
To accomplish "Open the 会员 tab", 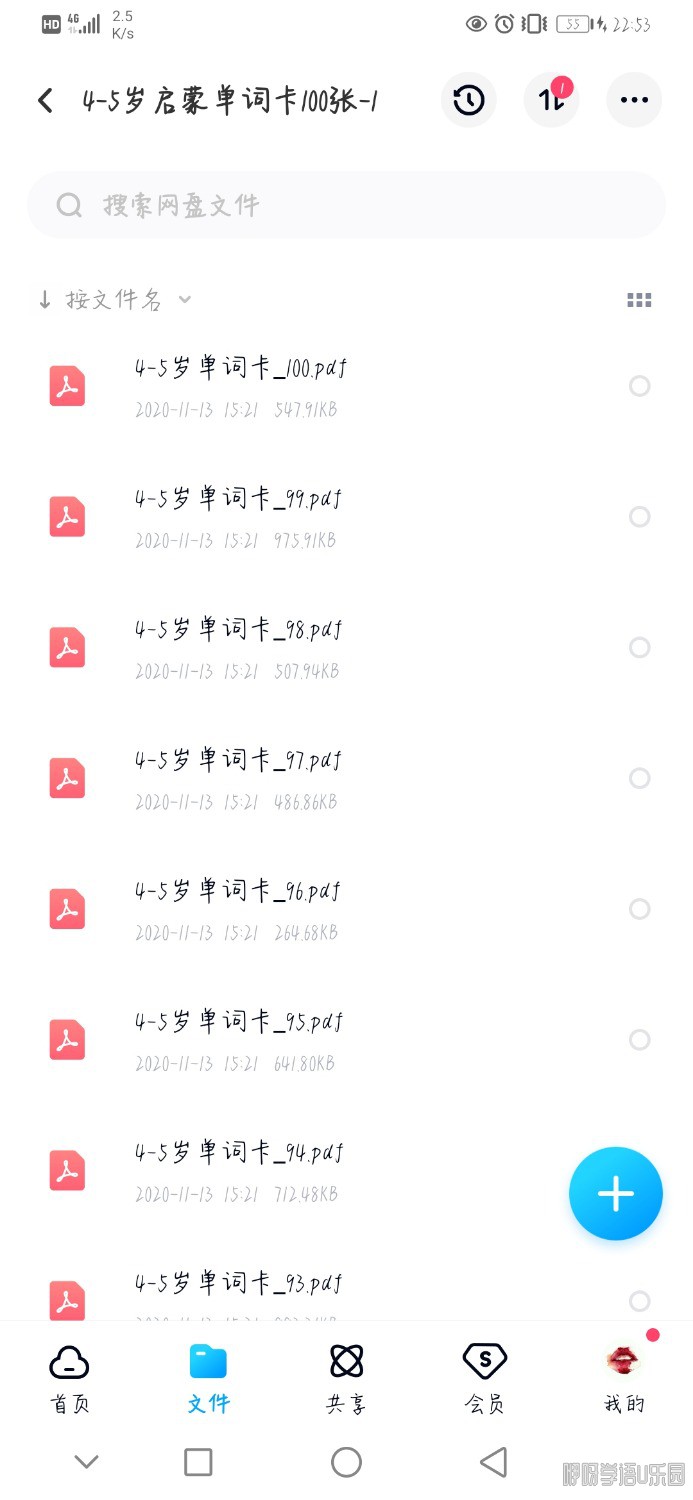I will [484, 1378].
